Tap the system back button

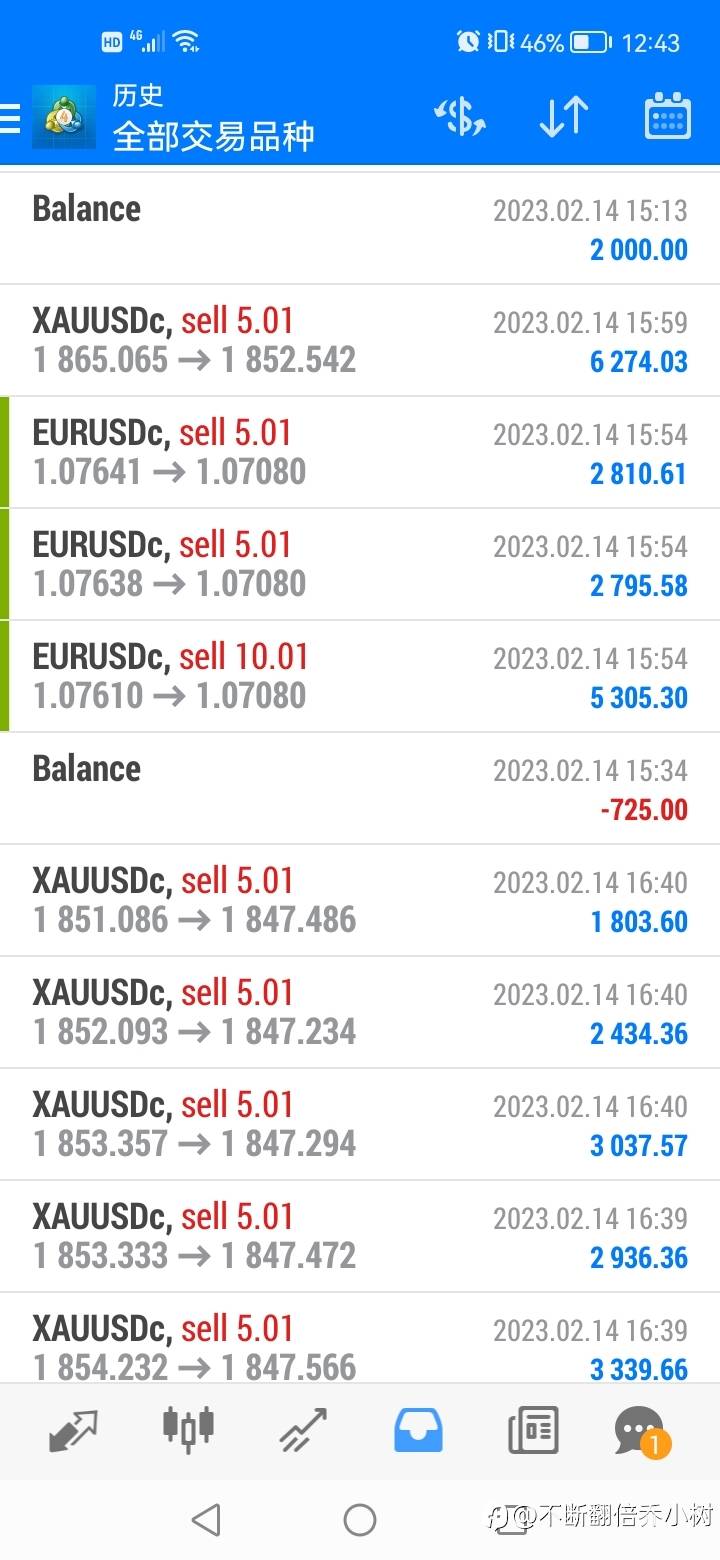(206, 1520)
